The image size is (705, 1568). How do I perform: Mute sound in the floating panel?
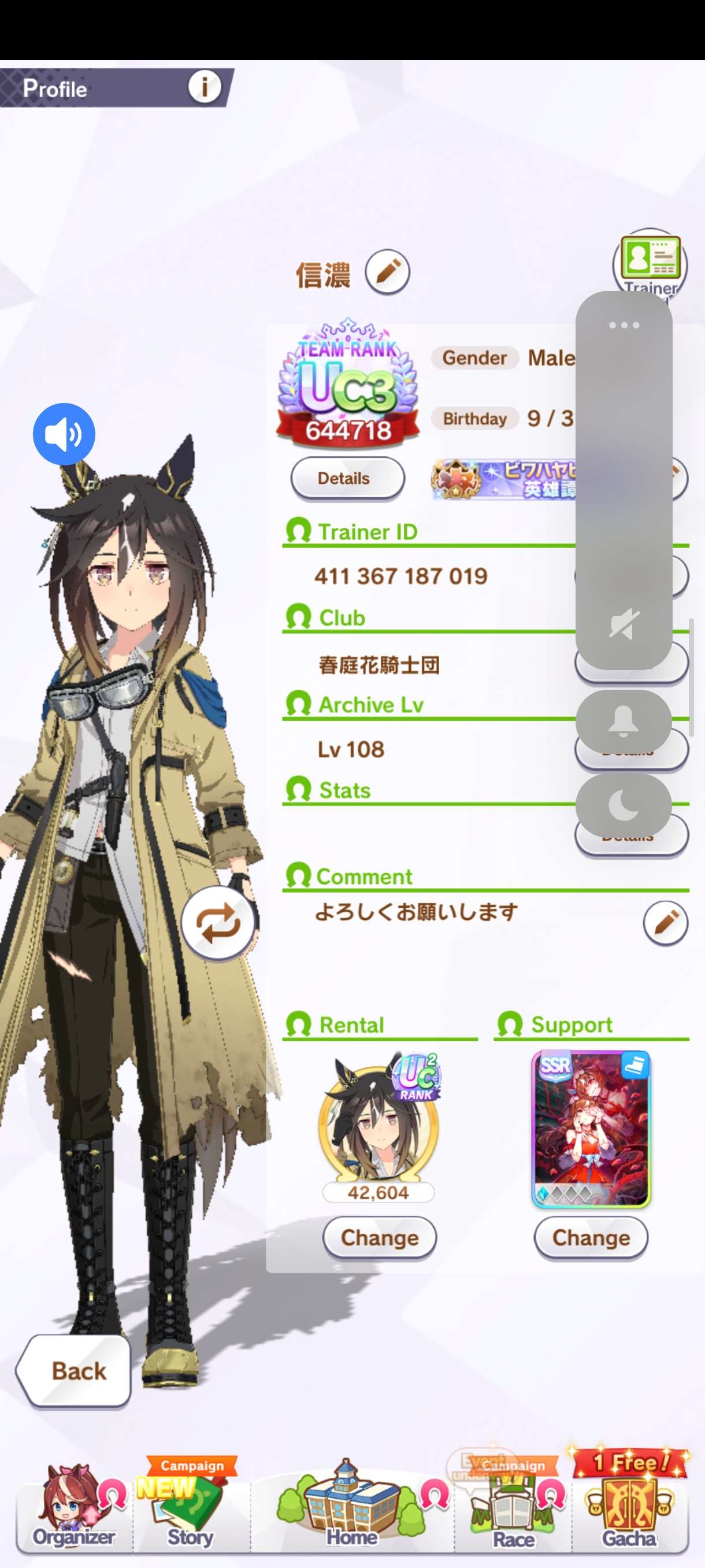coord(624,624)
